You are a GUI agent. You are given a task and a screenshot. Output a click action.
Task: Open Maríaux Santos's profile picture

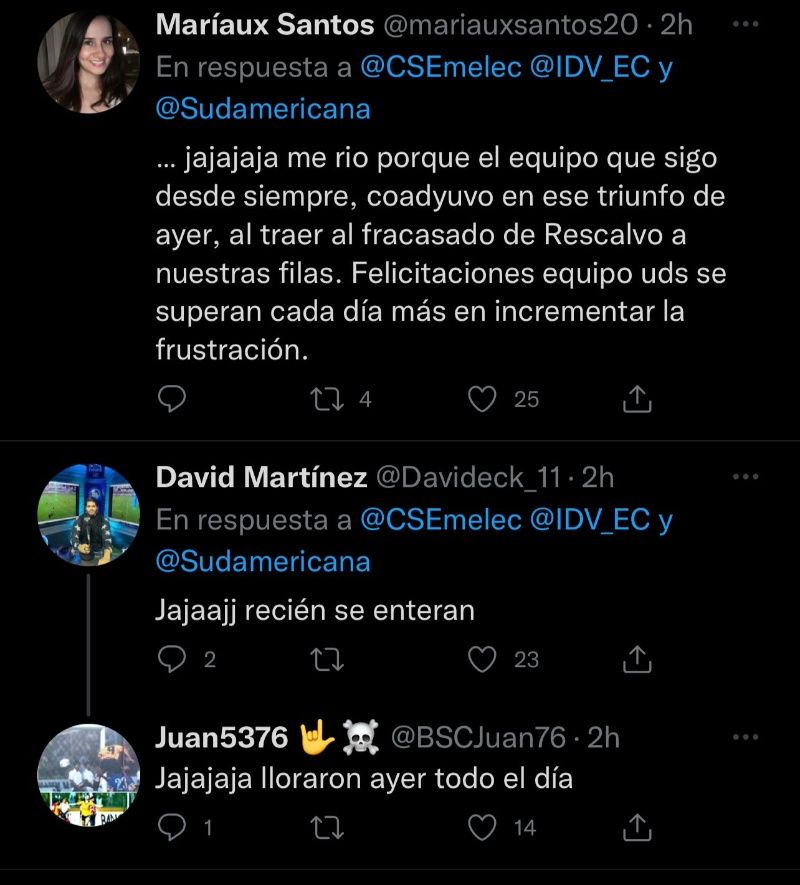coord(88,62)
